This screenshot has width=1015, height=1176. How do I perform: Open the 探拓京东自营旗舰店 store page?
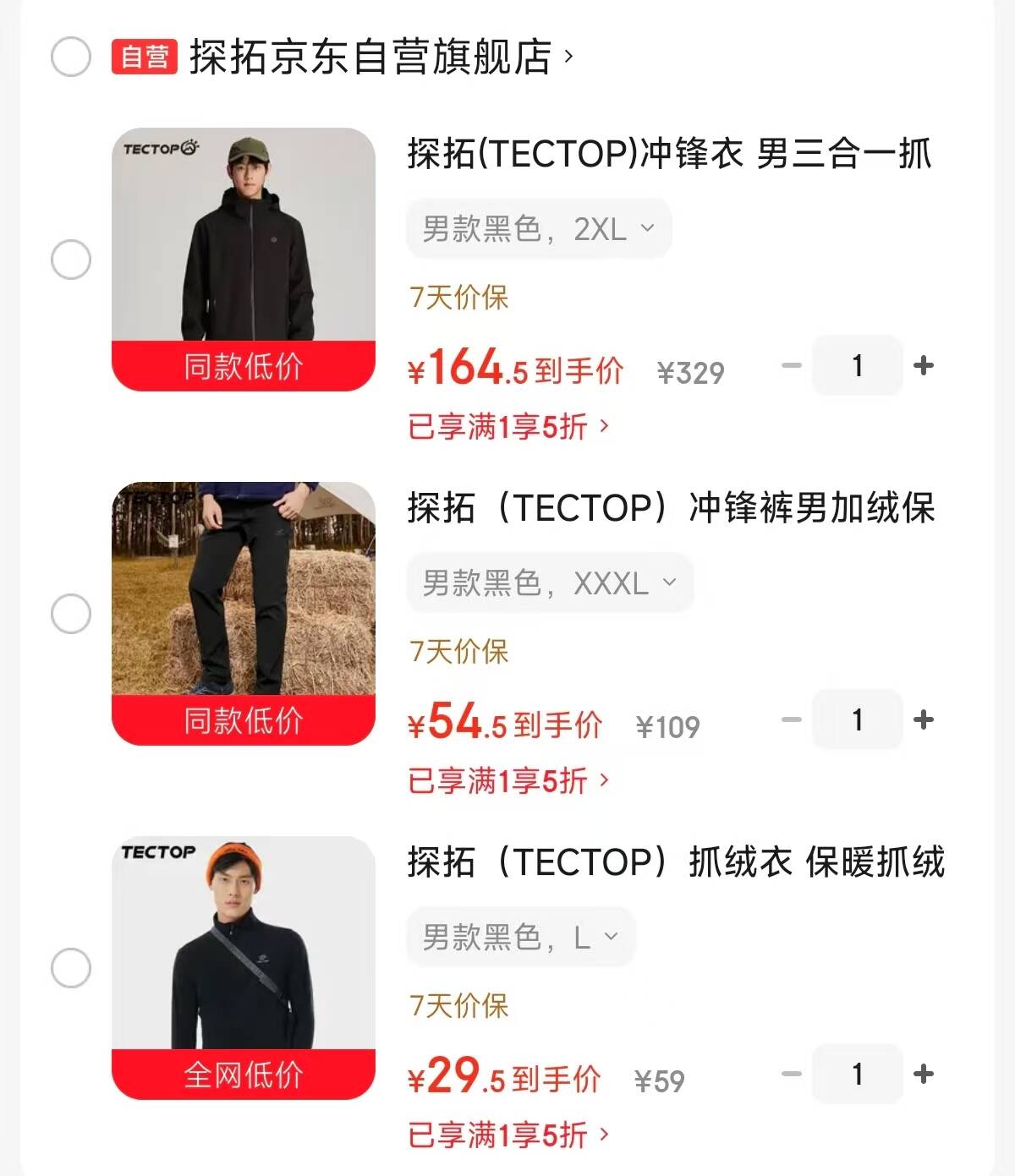point(370,57)
